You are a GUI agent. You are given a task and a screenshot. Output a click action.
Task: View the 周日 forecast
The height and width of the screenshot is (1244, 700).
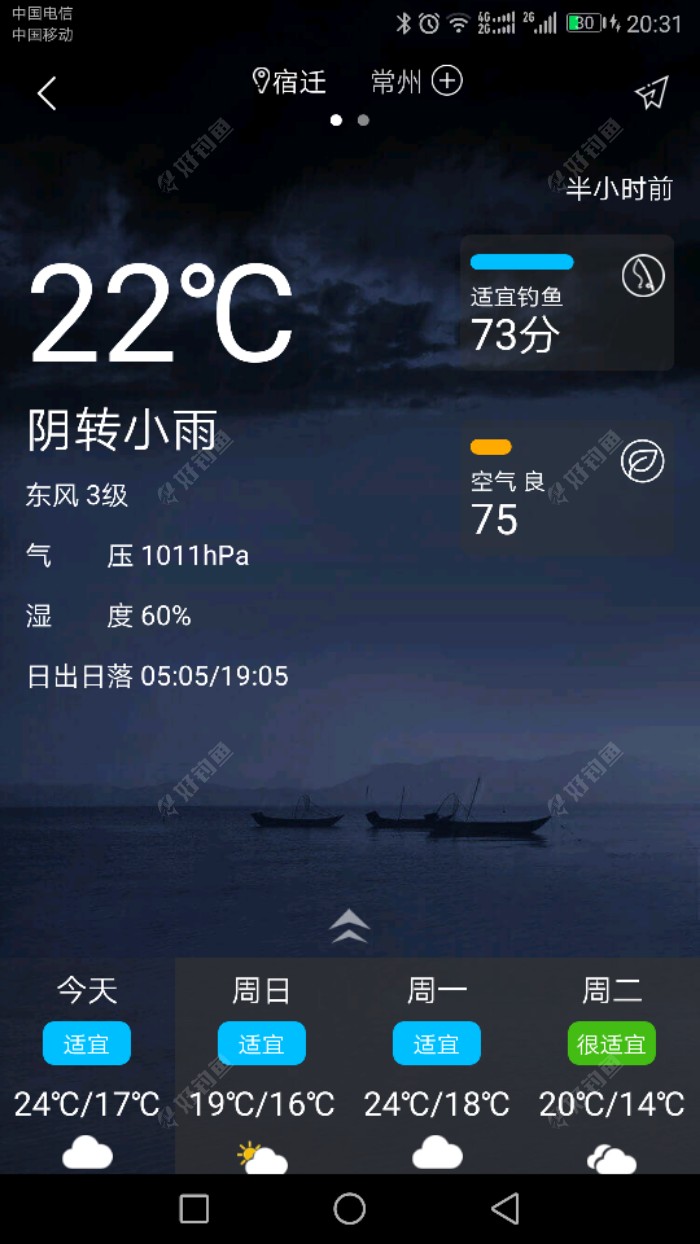(x=262, y=1065)
